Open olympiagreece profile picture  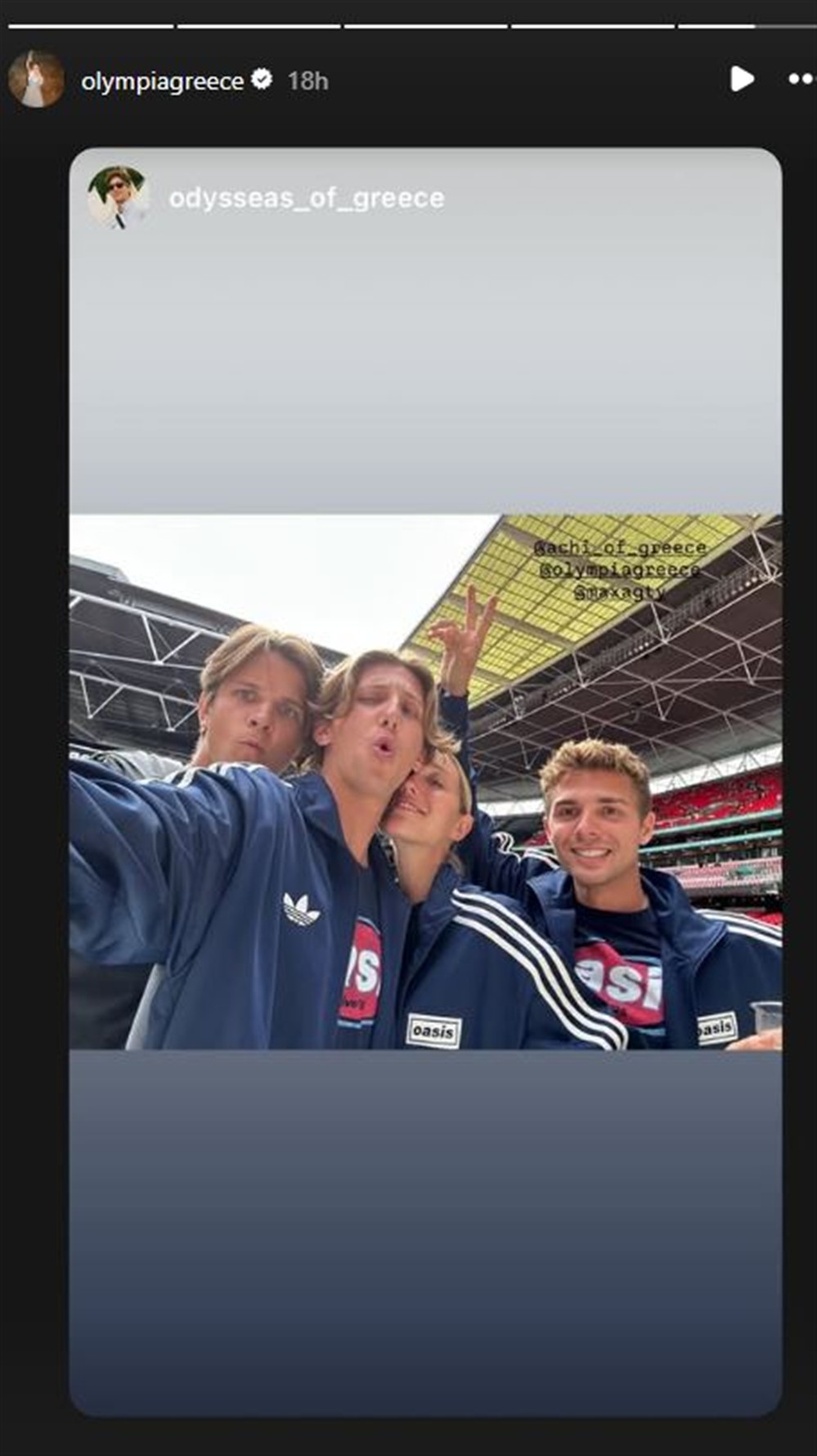[36, 79]
